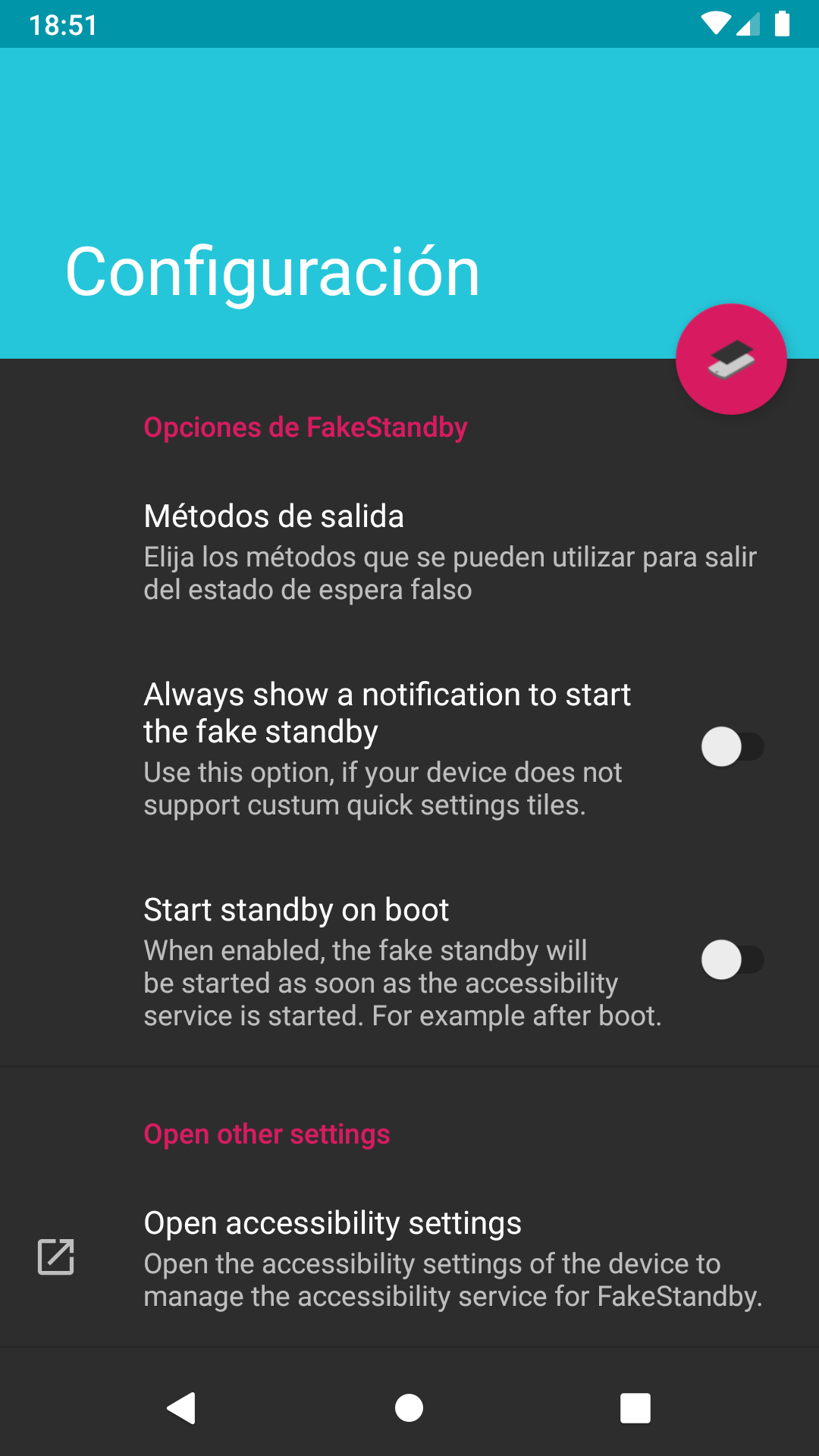Tap the pink FakeStandby floating action button
The width and height of the screenshot is (819, 1456).
point(731,359)
